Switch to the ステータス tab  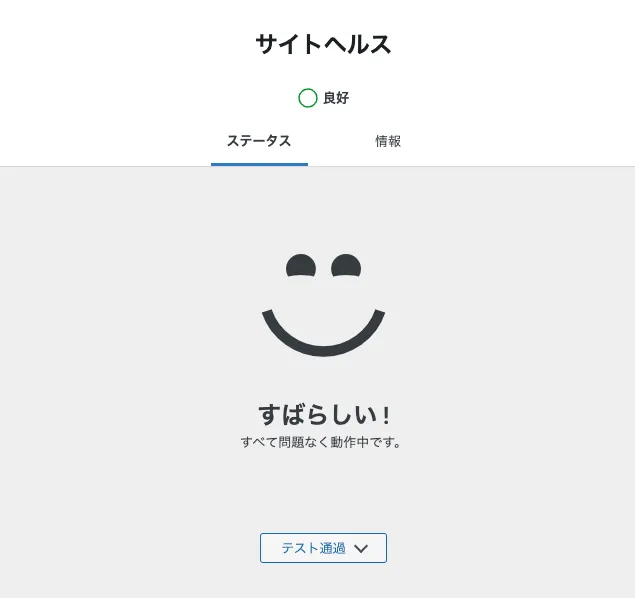pos(259,142)
